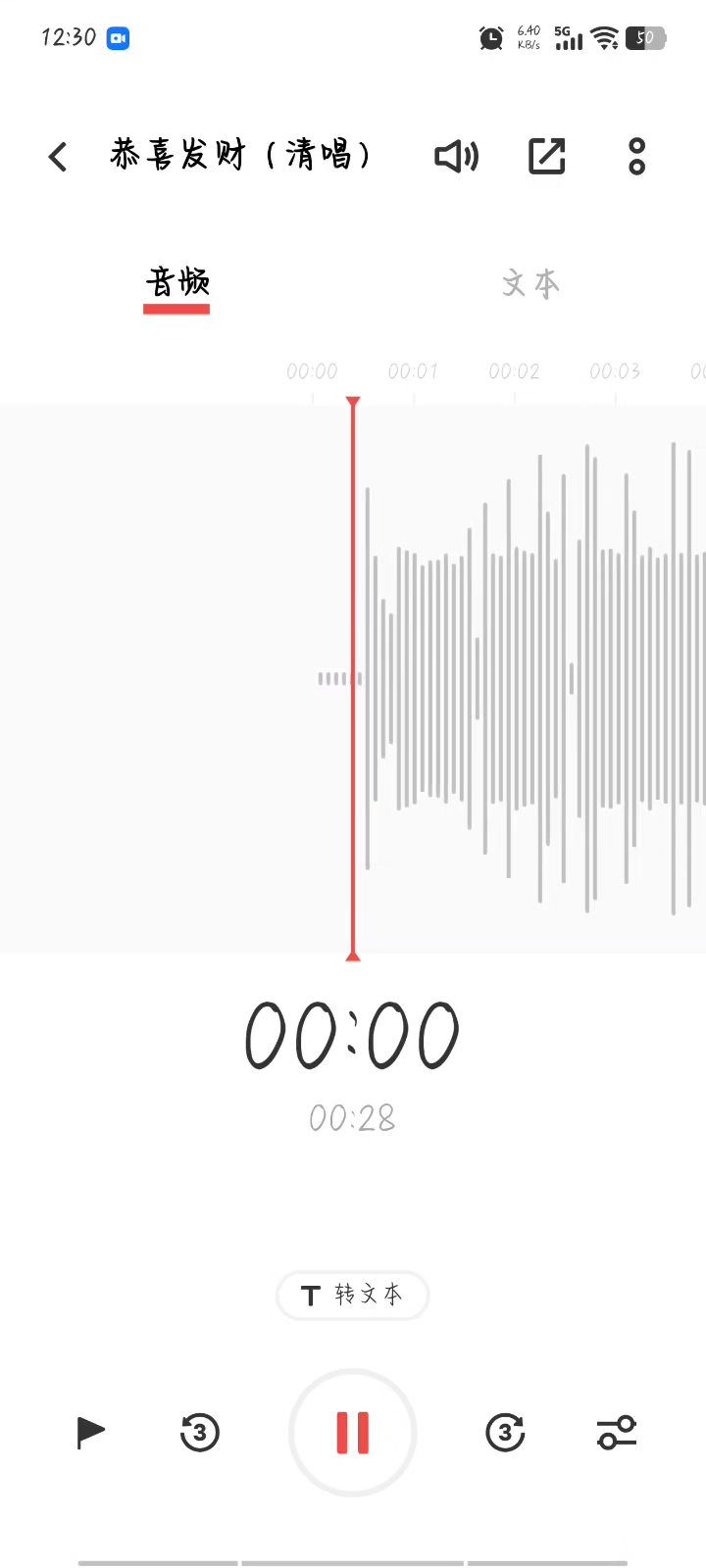This screenshot has height=1568, width=706.
Task: Toggle the speaker output icon
Action: [456, 157]
